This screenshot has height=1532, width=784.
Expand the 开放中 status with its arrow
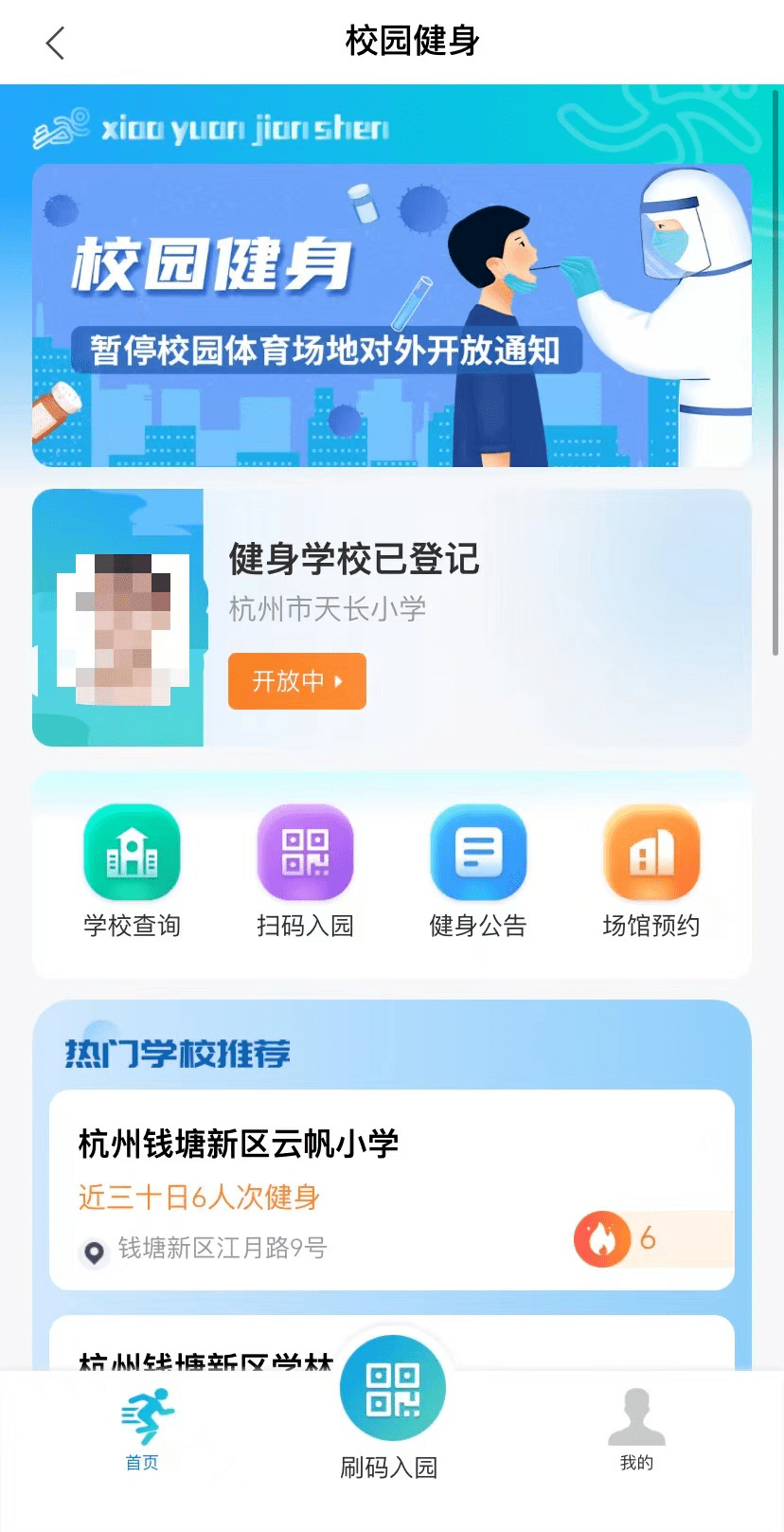(x=296, y=681)
